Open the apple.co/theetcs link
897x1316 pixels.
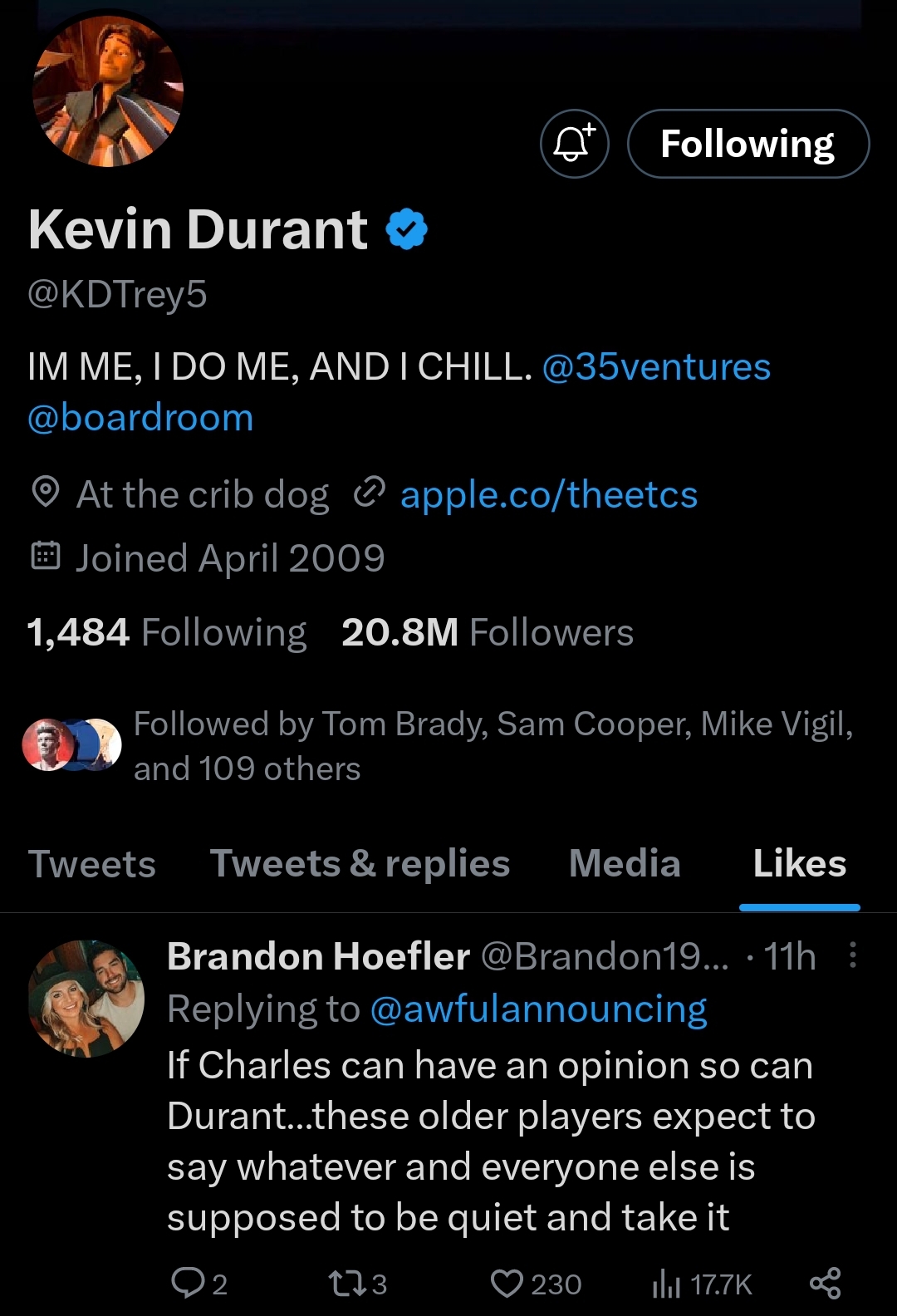point(549,493)
